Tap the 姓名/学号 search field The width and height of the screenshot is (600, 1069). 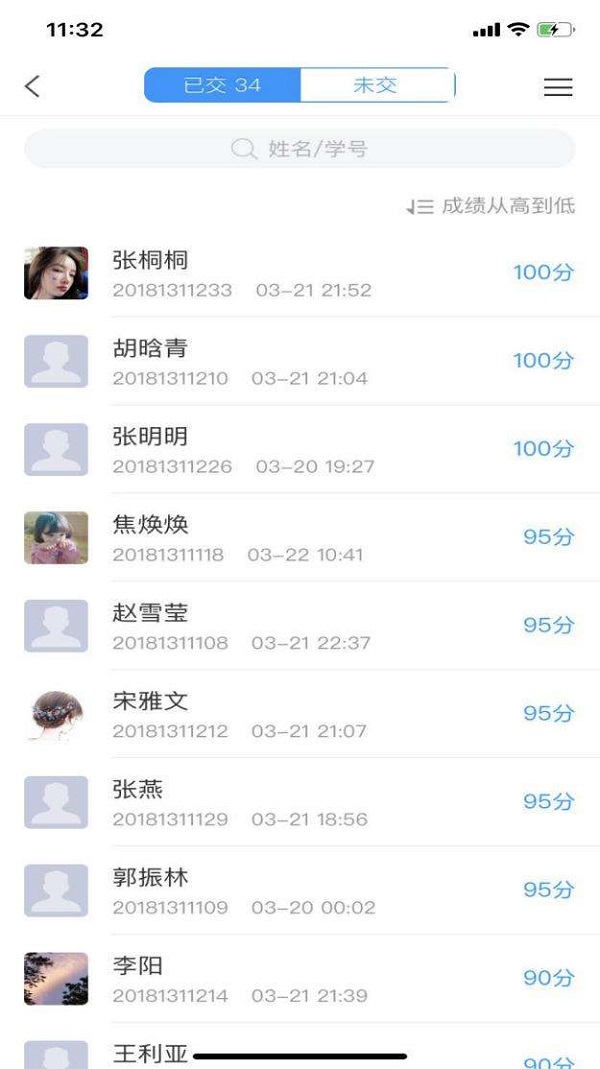pyautogui.click(x=300, y=149)
